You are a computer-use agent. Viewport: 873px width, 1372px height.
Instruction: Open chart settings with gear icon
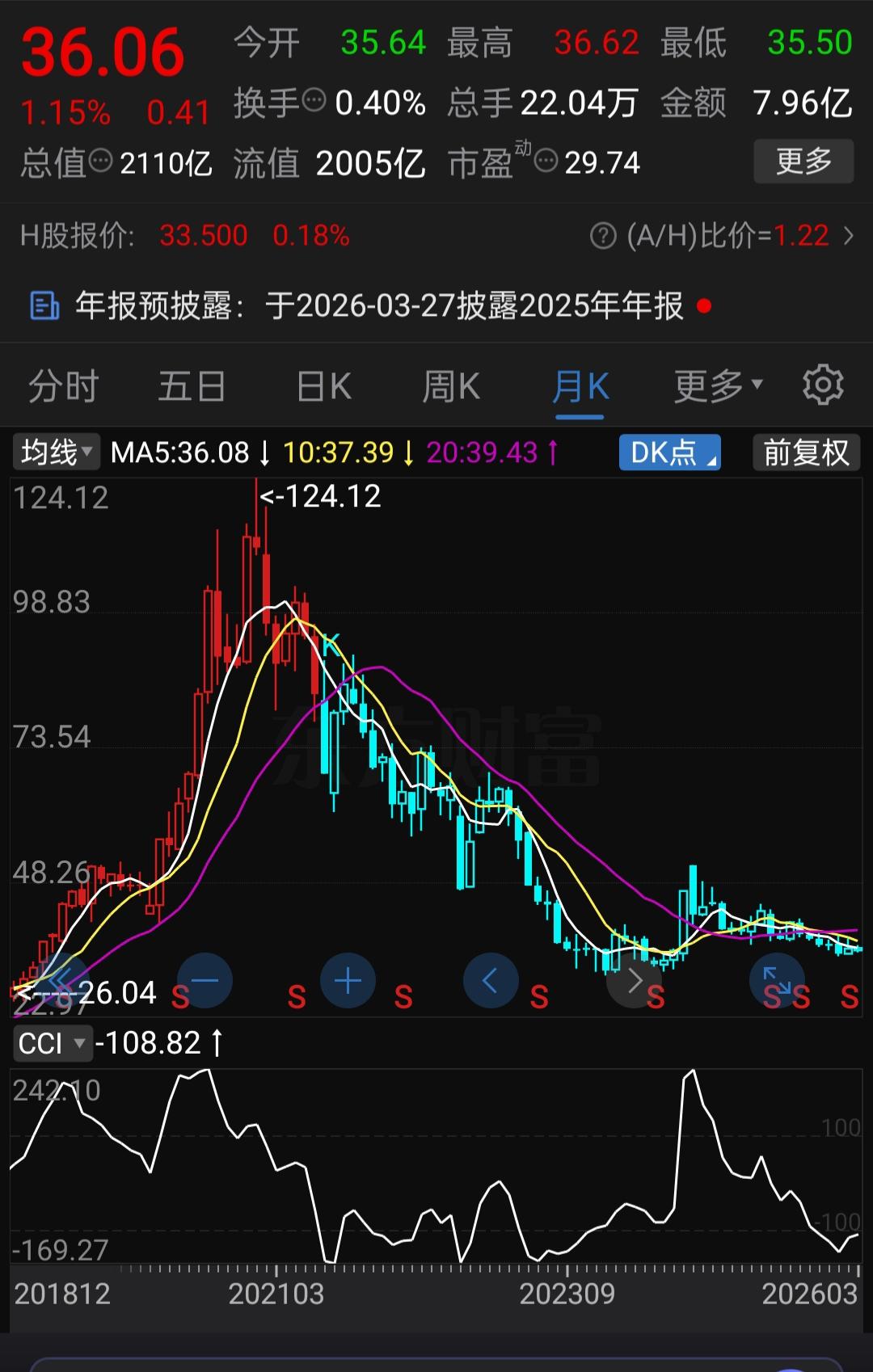[823, 385]
